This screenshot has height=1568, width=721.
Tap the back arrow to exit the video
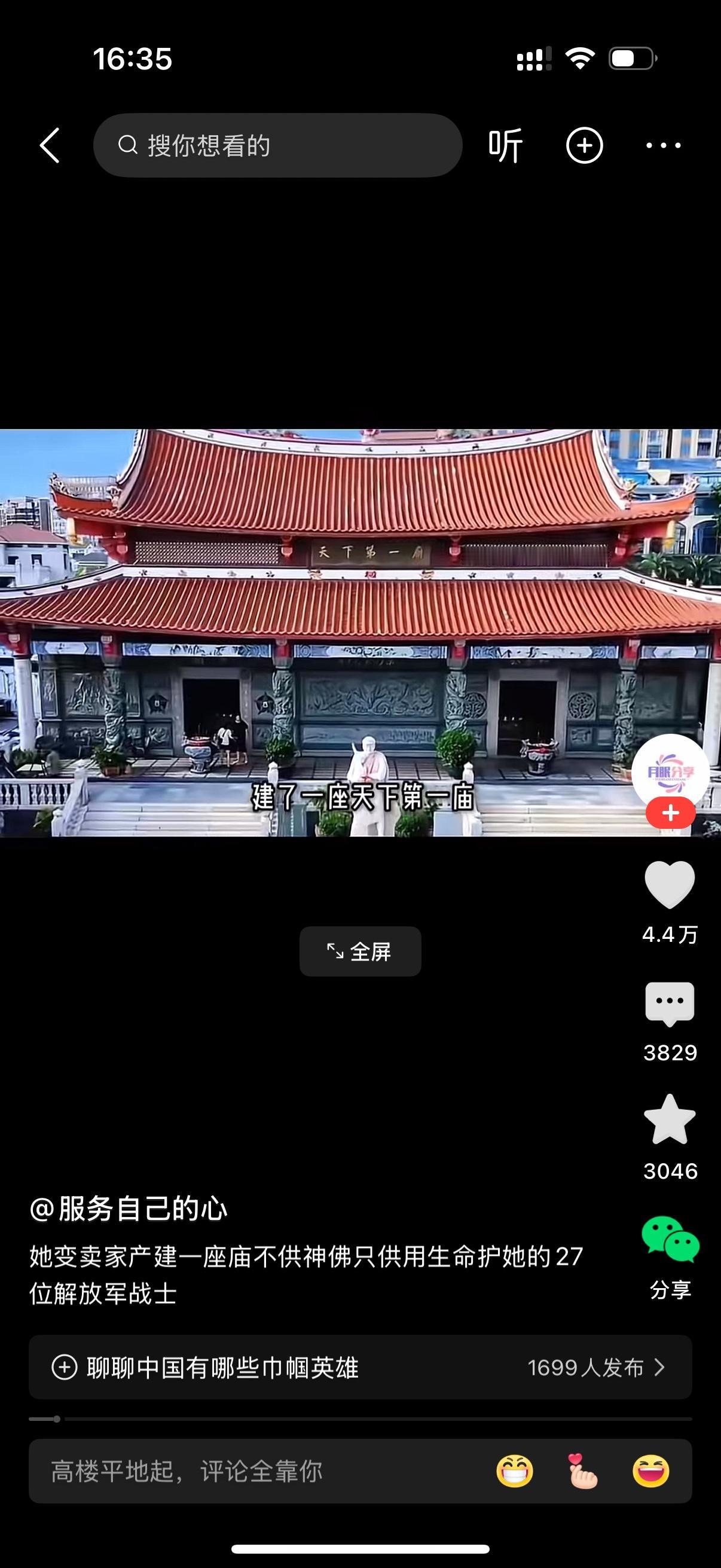[x=50, y=146]
